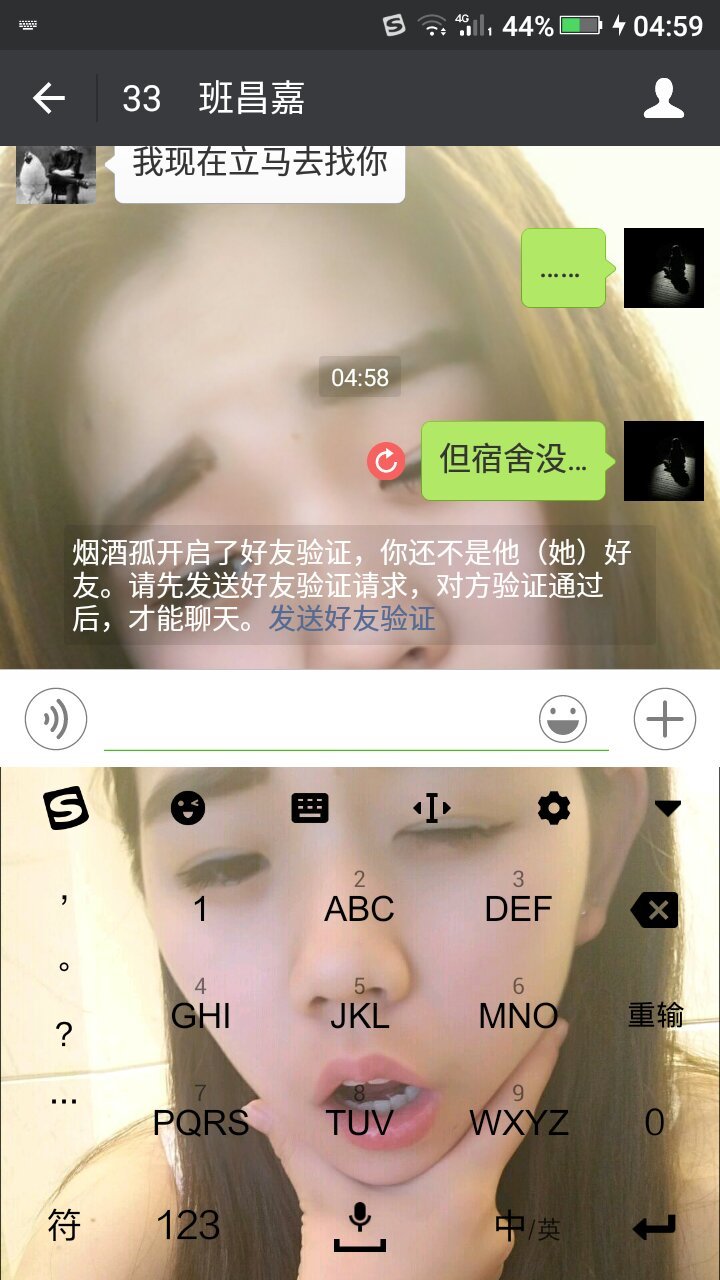Open the keyboard's emoji face button

[187, 808]
